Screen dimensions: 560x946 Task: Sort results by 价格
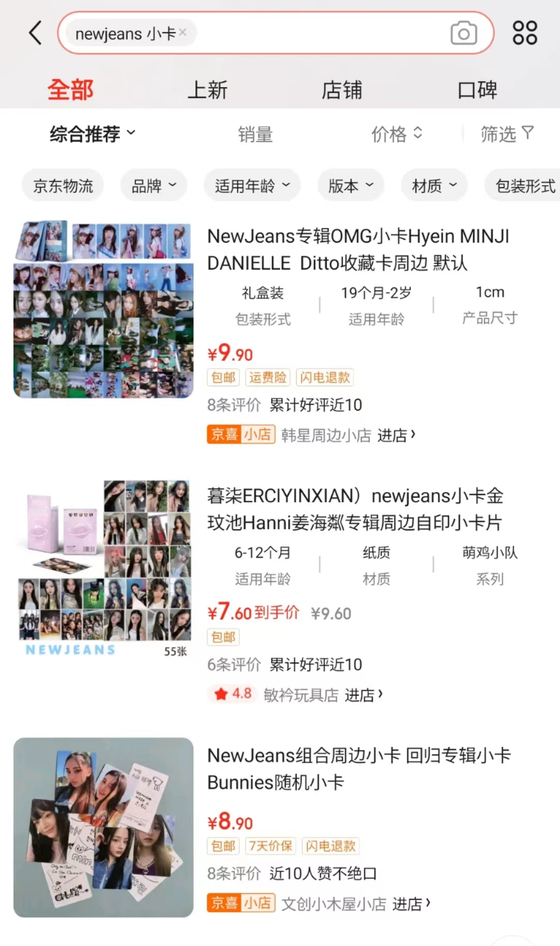396,134
